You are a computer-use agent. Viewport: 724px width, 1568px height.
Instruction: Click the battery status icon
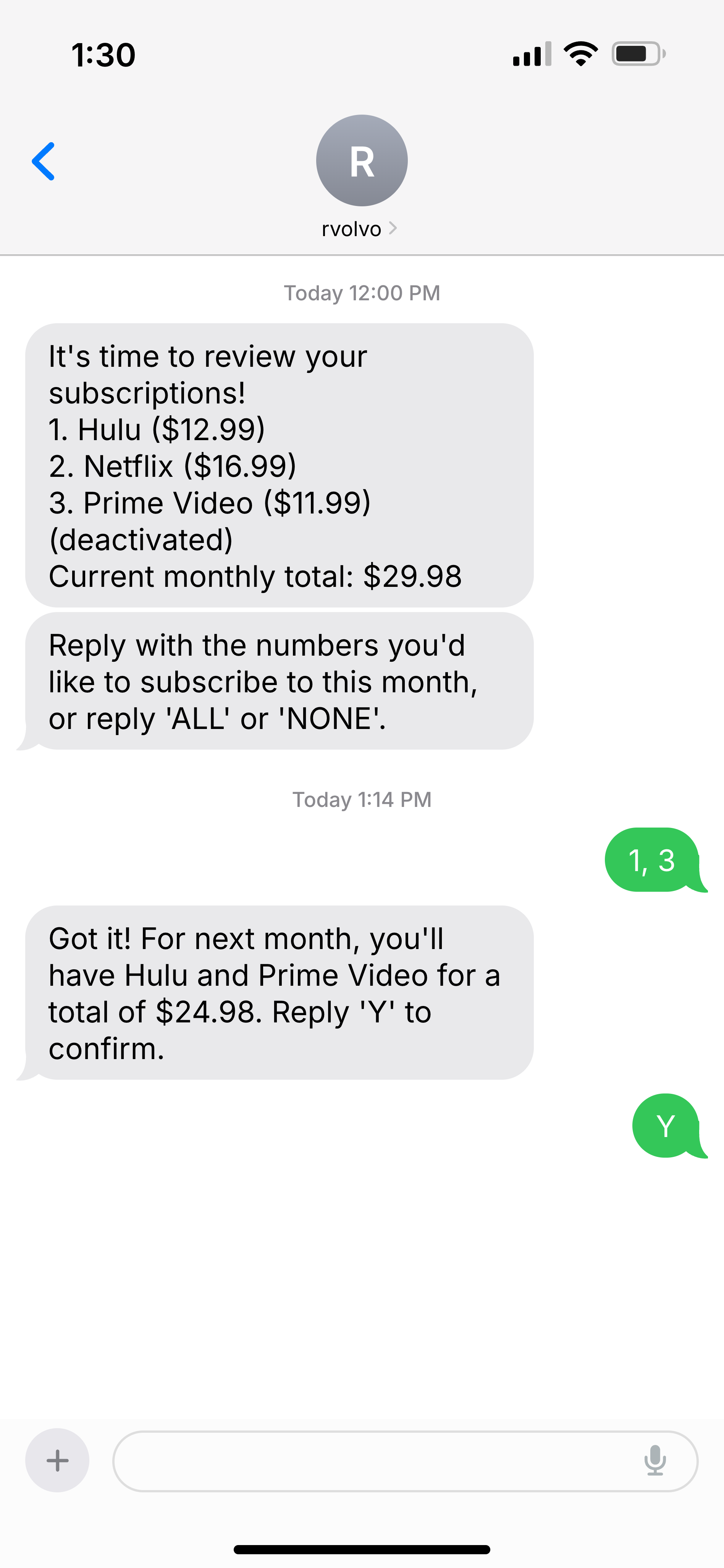638,53
